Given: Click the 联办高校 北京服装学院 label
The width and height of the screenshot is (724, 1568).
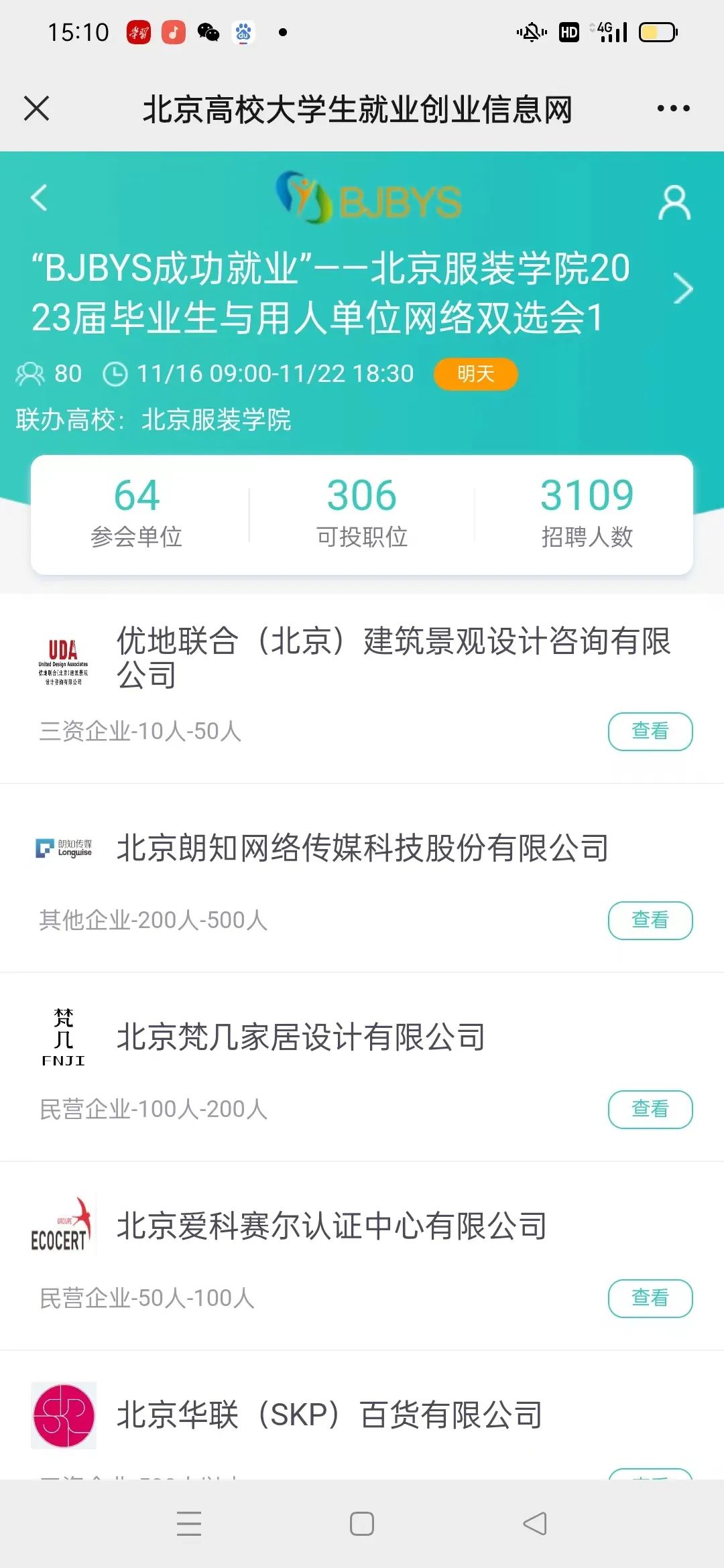Looking at the screenshot, I should (x=154, y=421).
